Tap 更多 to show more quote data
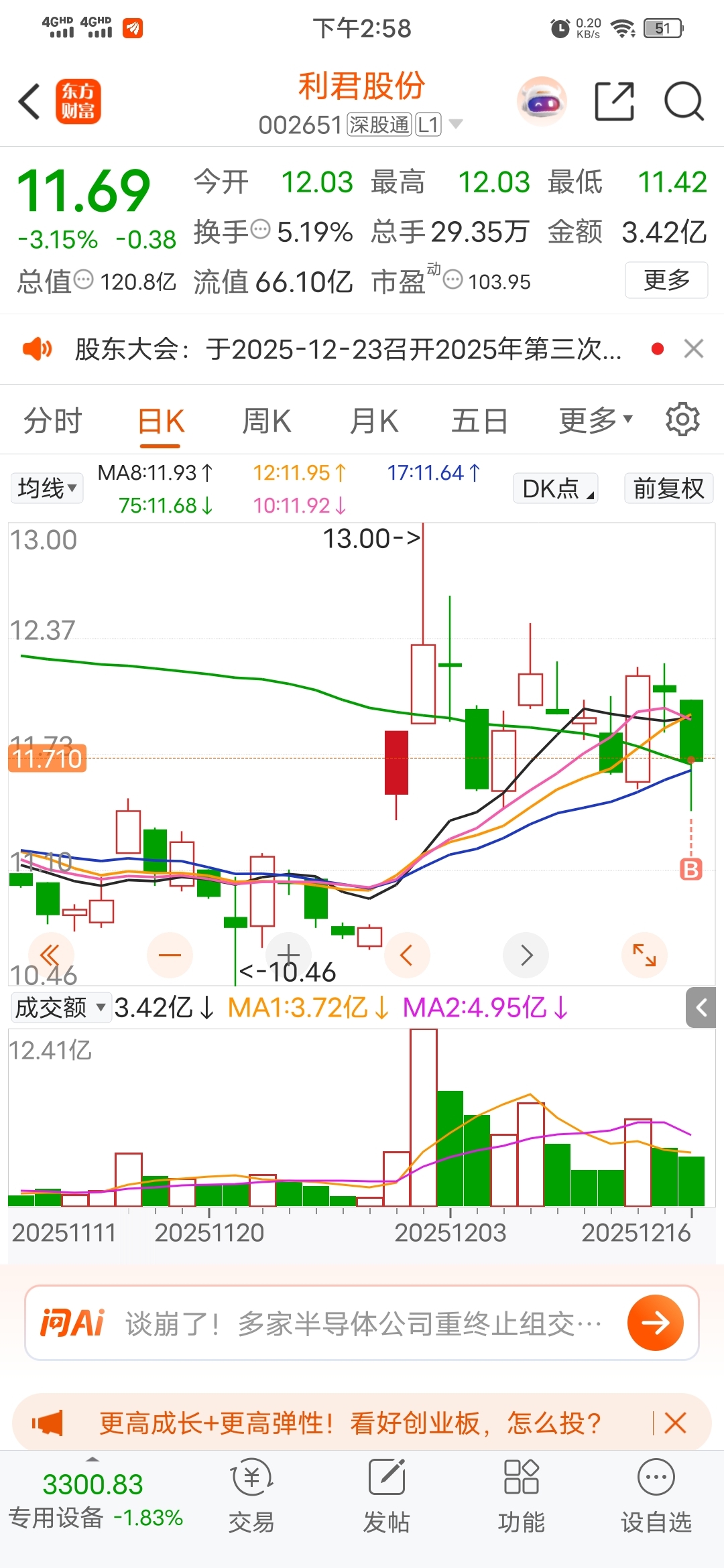Viewport: 724px width, 1568px height. 666,280
